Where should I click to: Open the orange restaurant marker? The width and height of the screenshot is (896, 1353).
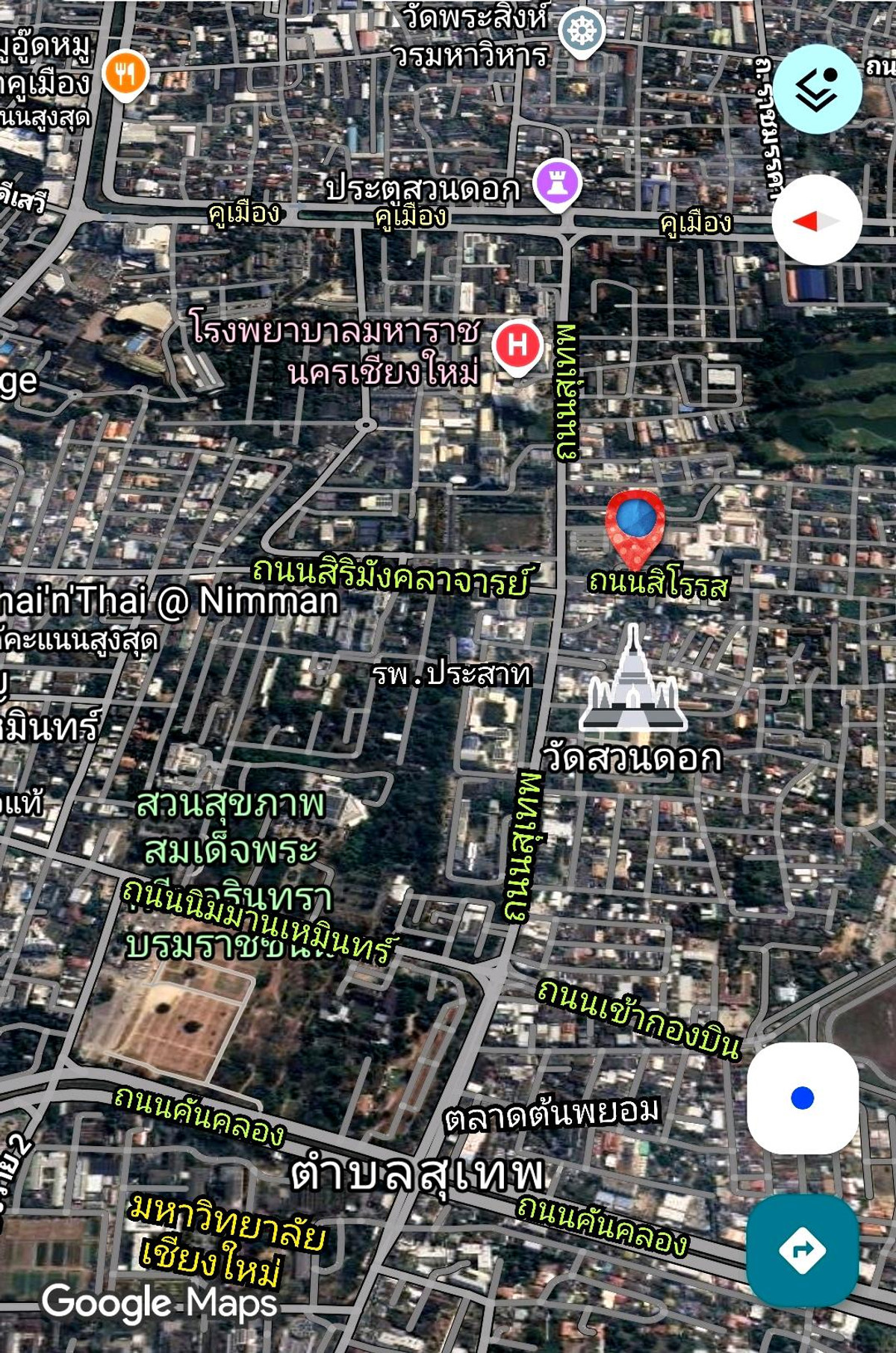point(125,75)
